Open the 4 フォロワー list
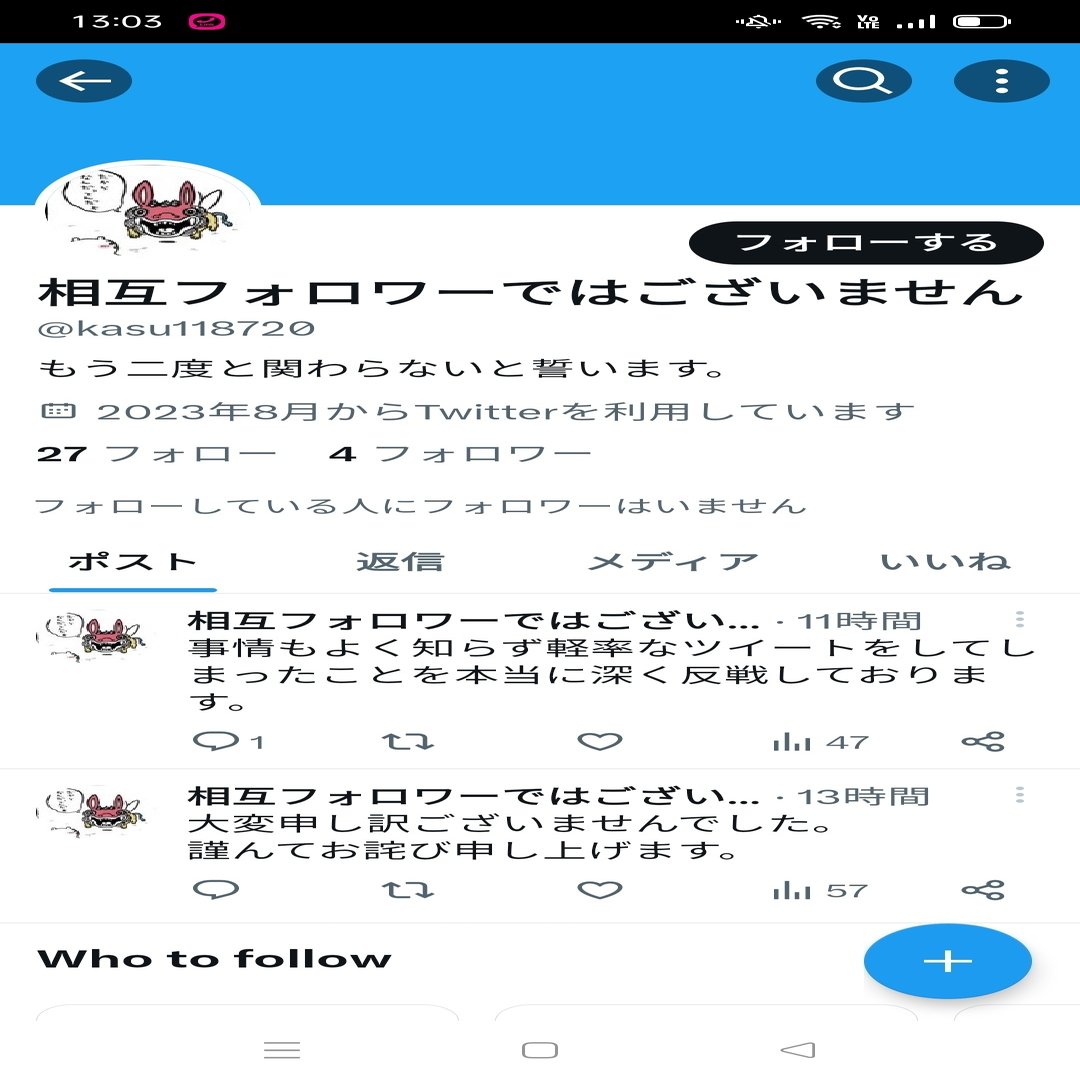 pyautogui.click(x=461, y=454)
